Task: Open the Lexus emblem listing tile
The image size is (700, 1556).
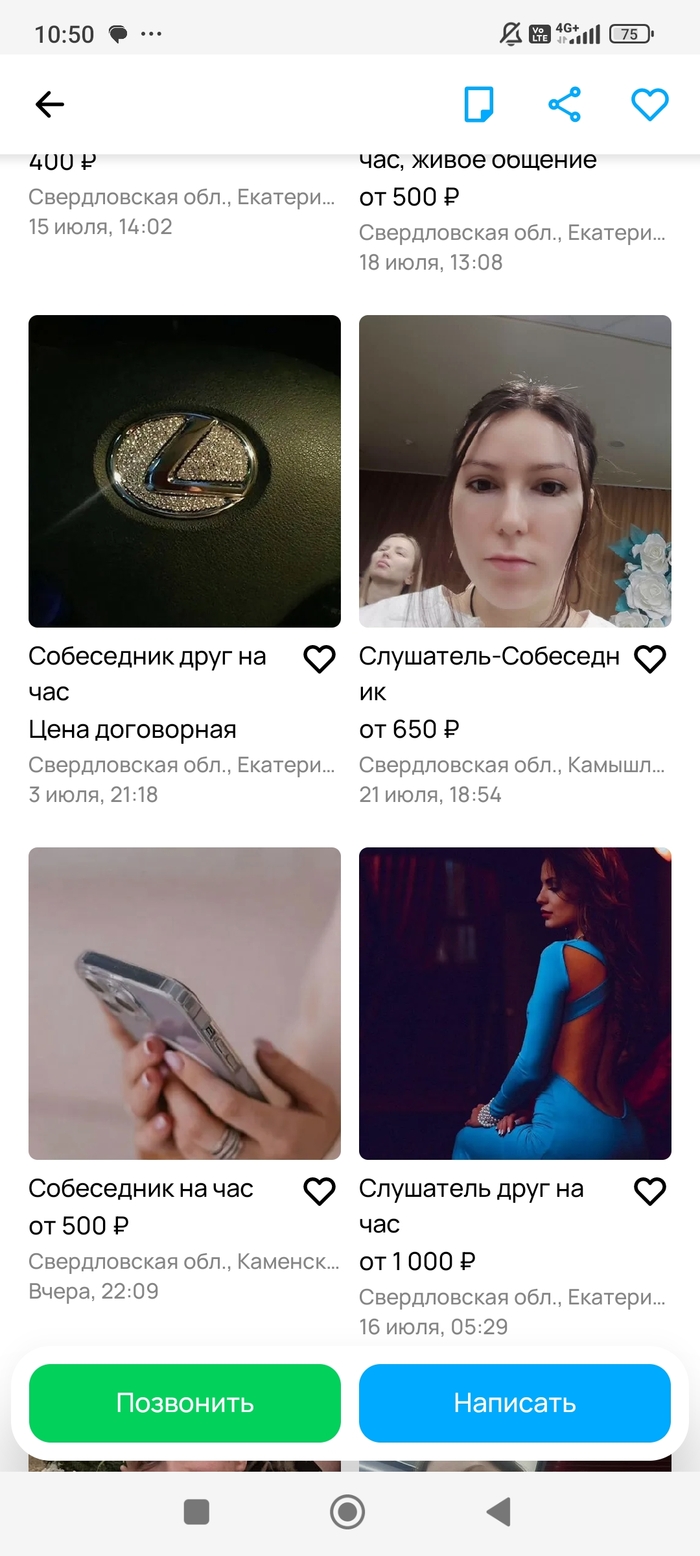Action: [x=184, y=471]
